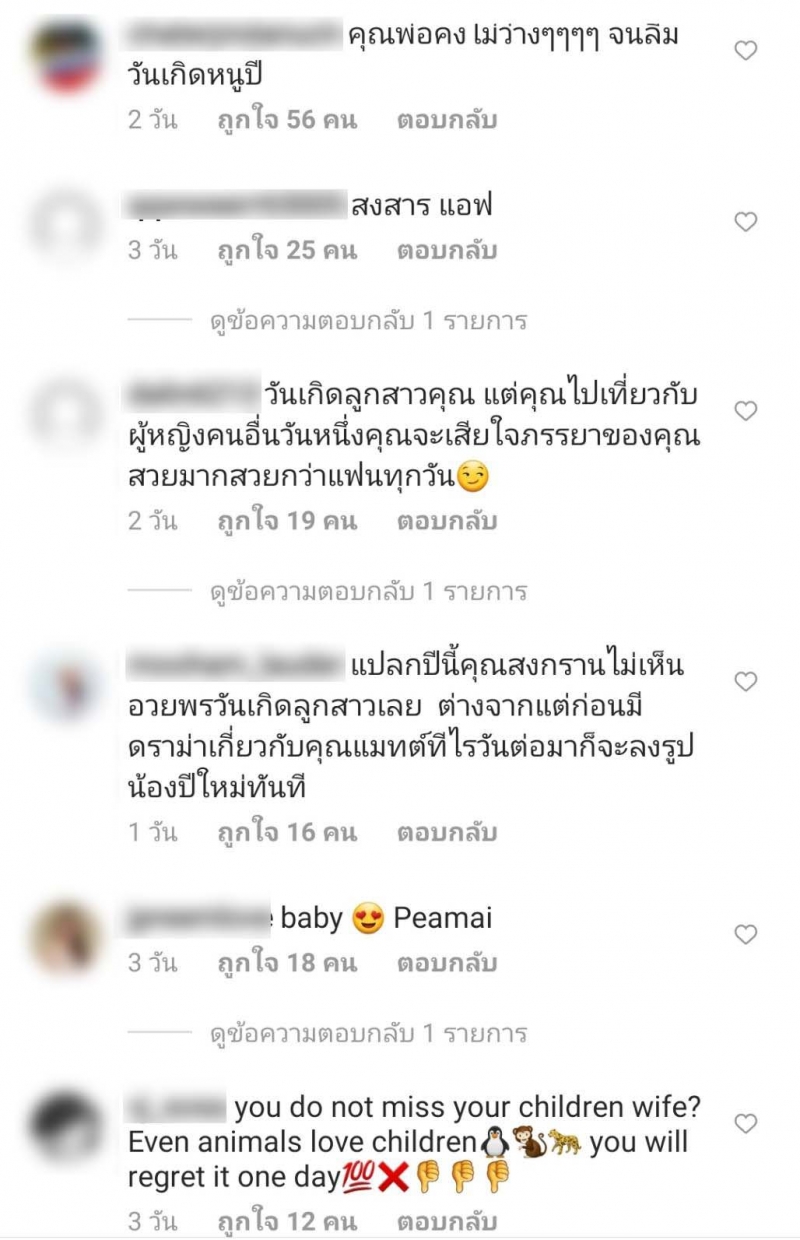Like the comment 'คุณพ่อคง ไม่ว่างๆๆๆๆ'
800x1240 pixels.
[x=746, y=50]
